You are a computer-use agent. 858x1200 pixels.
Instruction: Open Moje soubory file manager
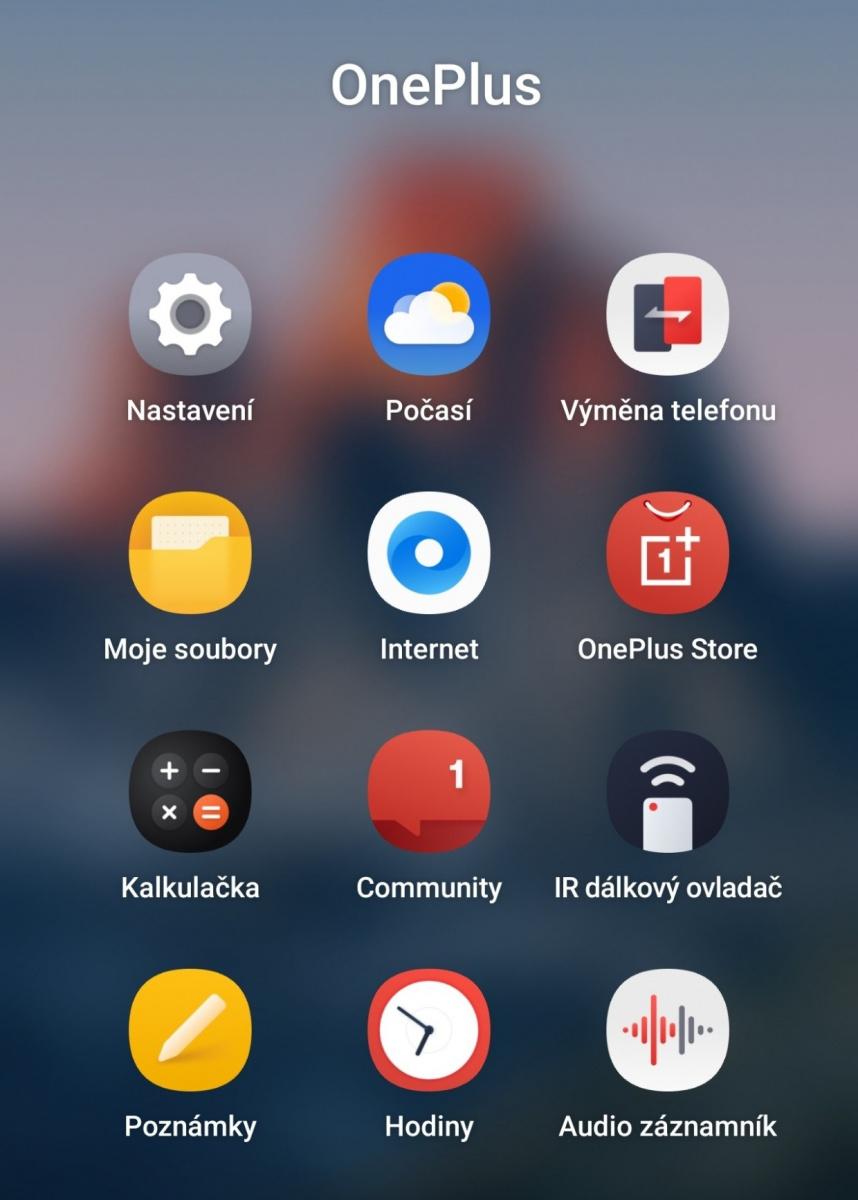point(190,553)
